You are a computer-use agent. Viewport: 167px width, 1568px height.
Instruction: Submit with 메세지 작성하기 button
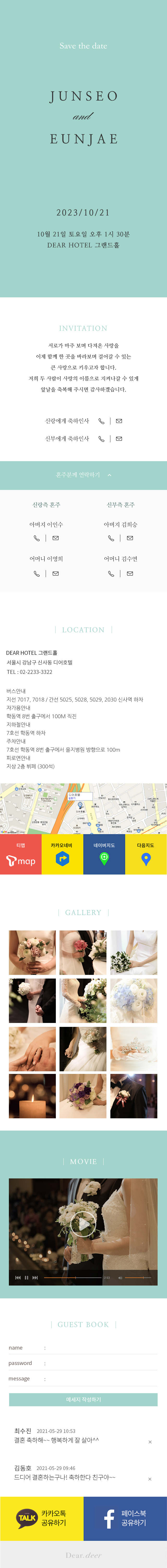(83, 1399)
